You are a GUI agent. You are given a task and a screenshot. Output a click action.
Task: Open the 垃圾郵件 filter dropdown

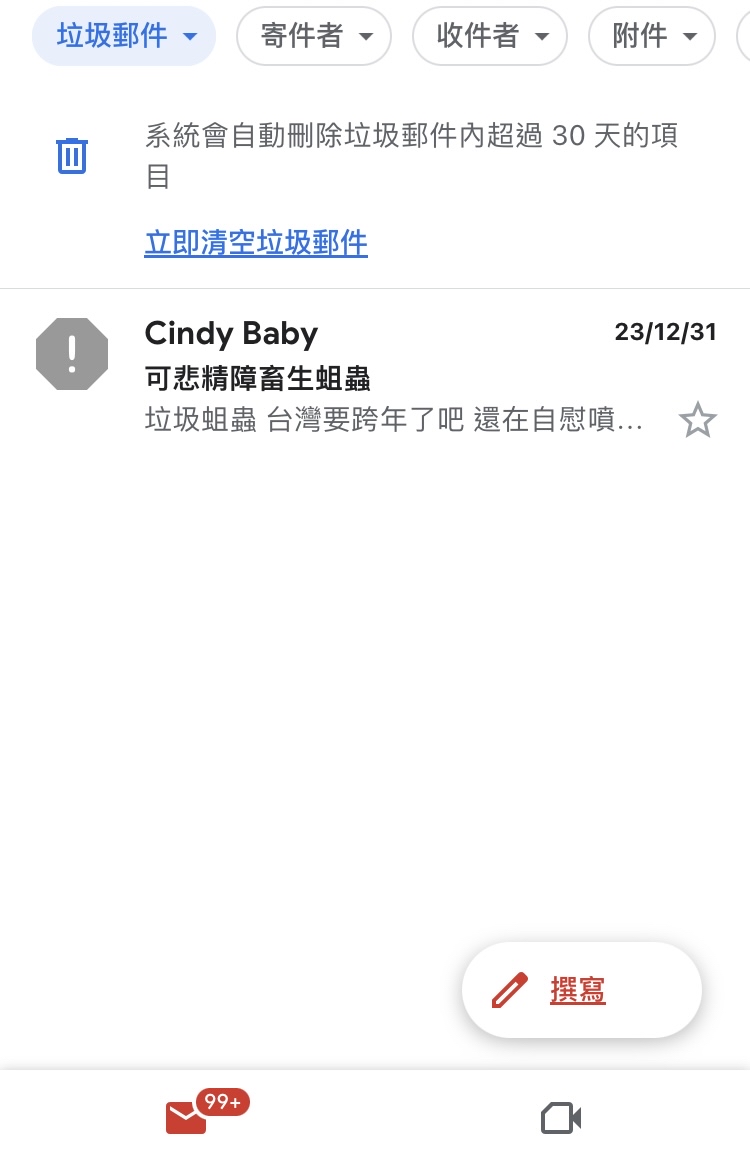124,36
